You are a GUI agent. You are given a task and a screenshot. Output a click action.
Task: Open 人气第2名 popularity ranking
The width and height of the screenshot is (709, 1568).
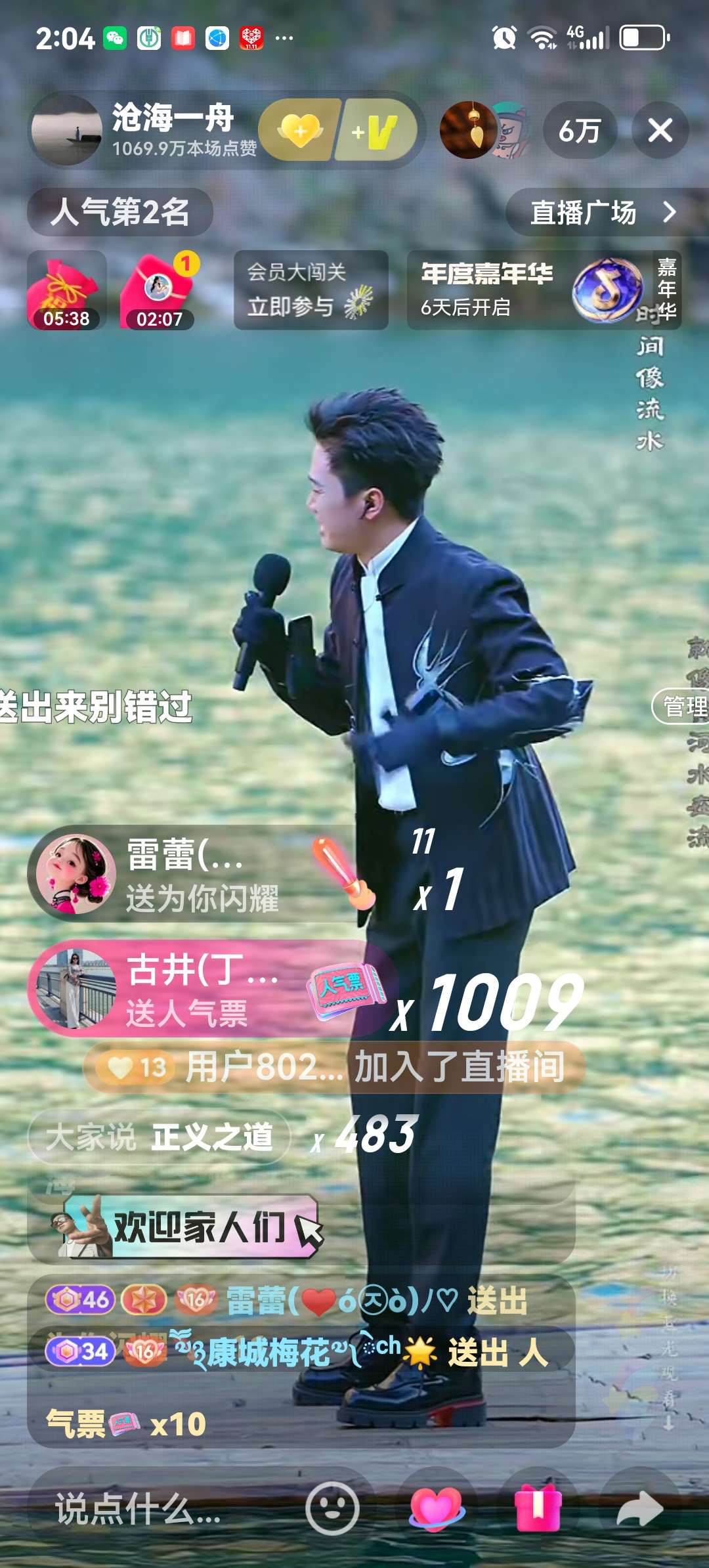tap(120, 212)
